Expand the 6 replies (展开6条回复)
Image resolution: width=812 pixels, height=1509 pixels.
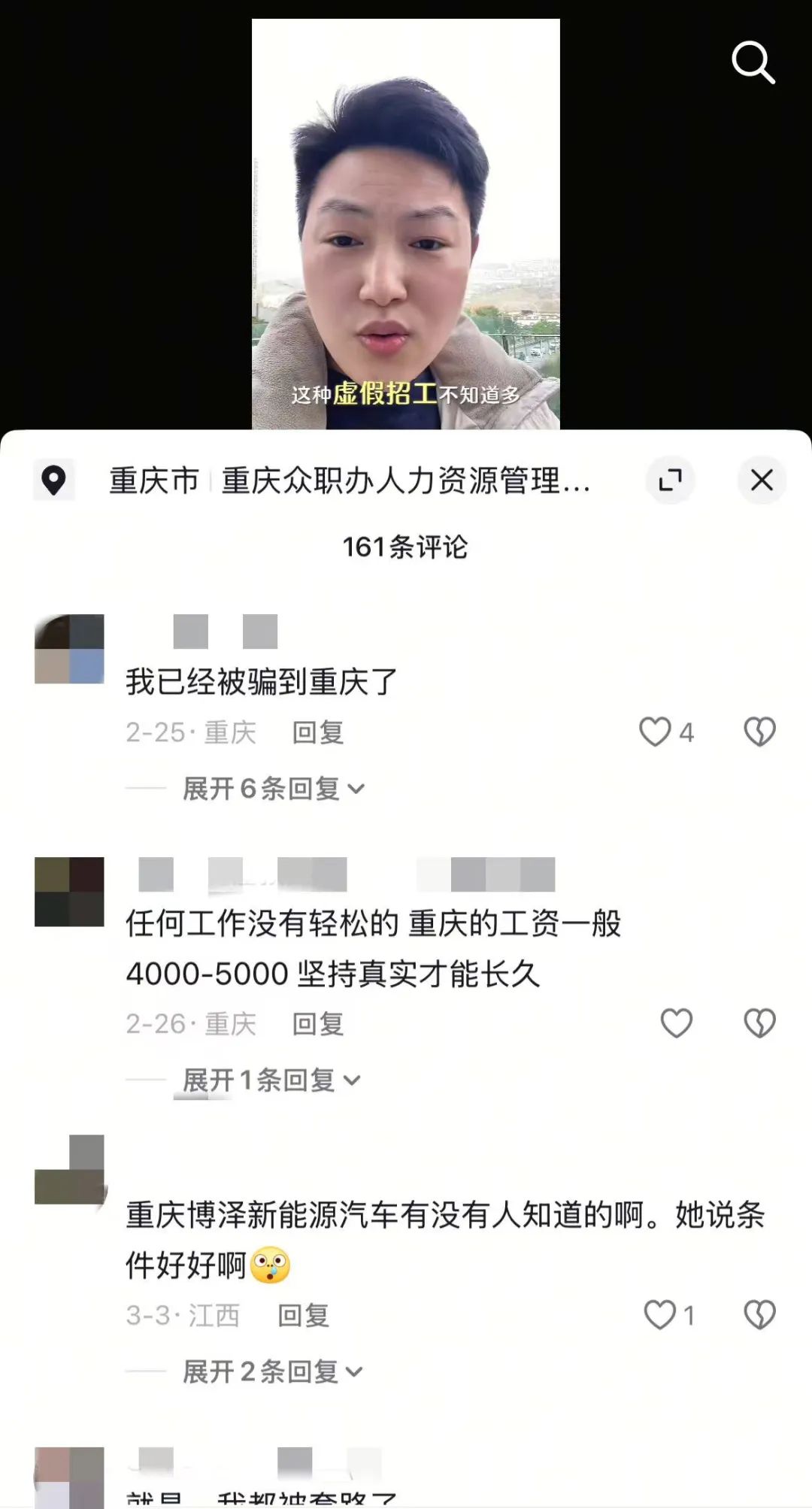(273, 789)
